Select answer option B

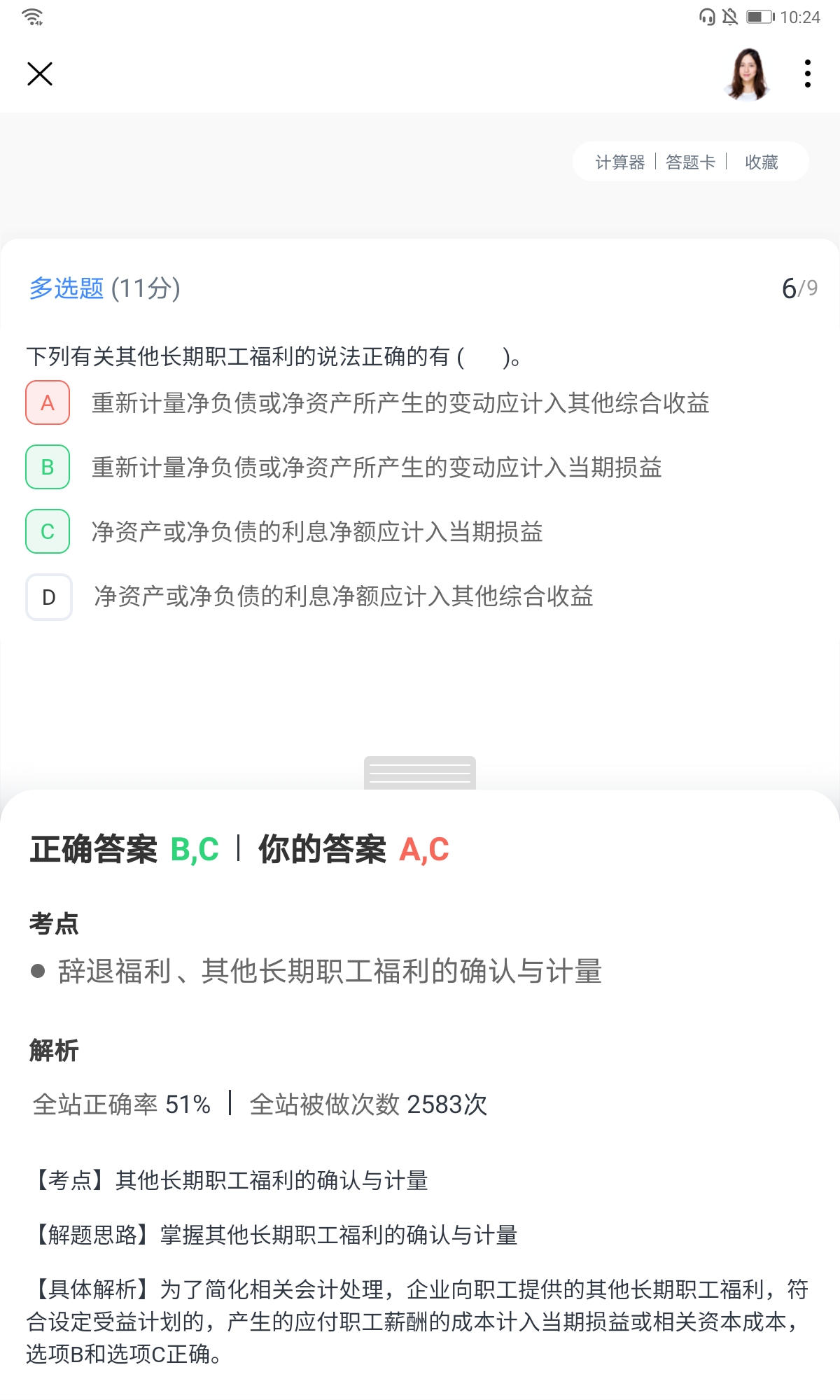48,467
